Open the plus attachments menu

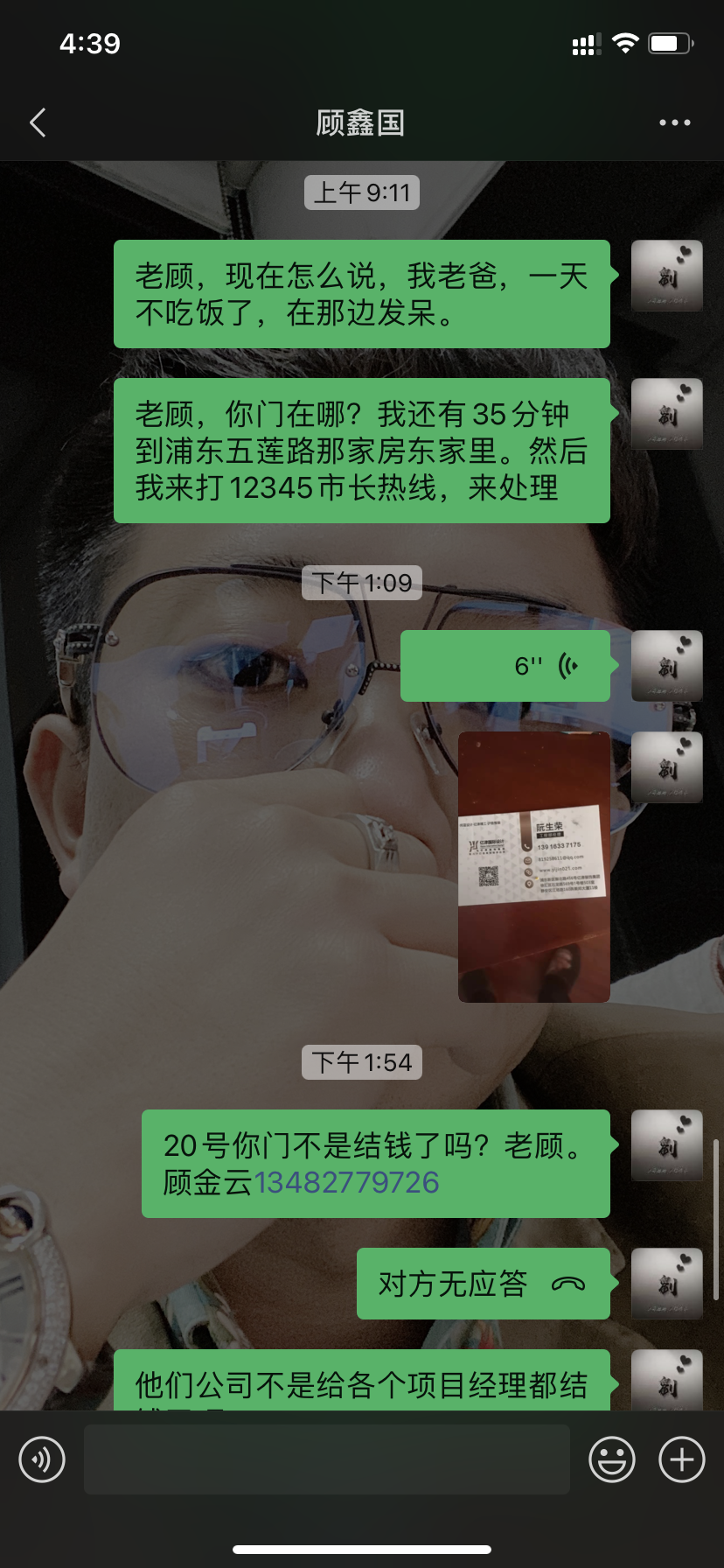click(x=681, y=1459)
